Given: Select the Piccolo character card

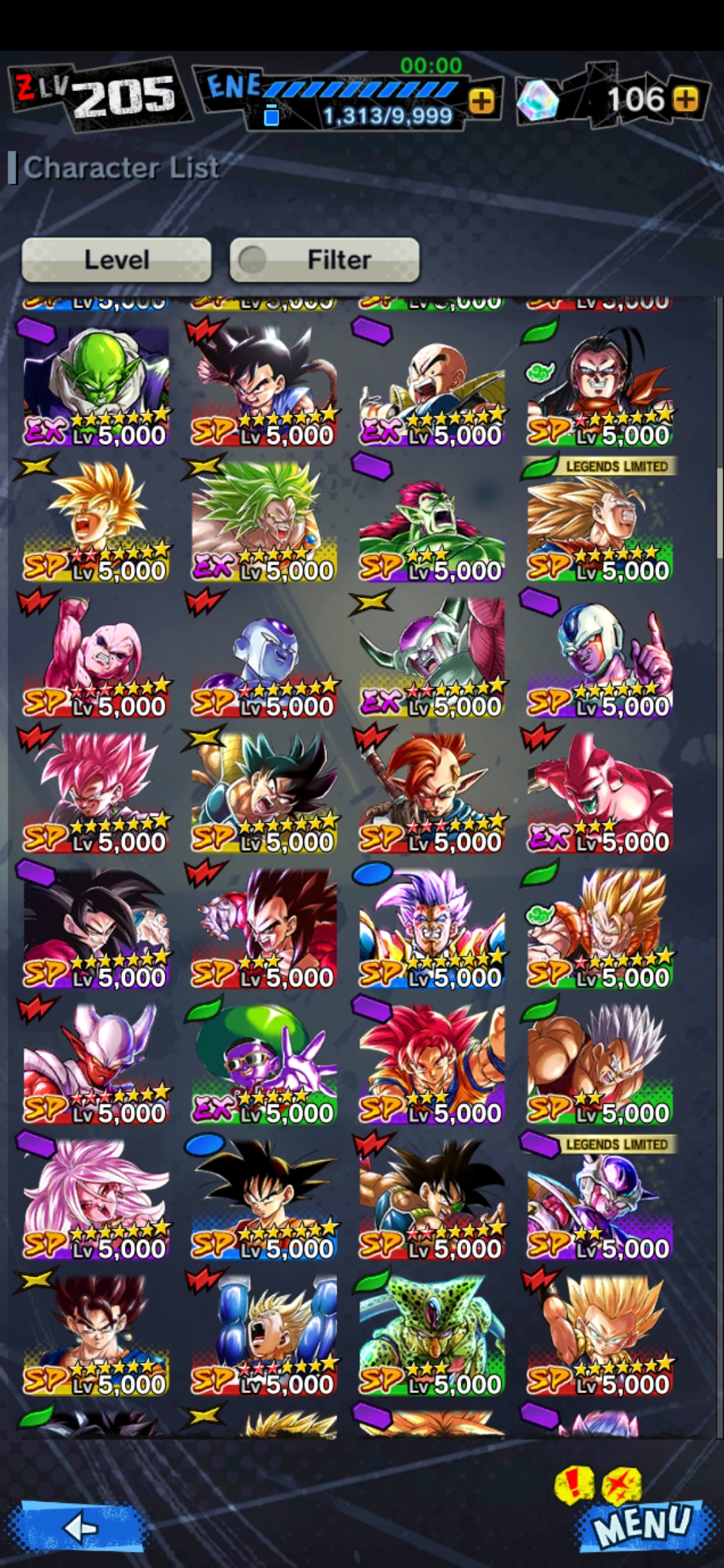Looking at the screenshot, I should point(96,382).
